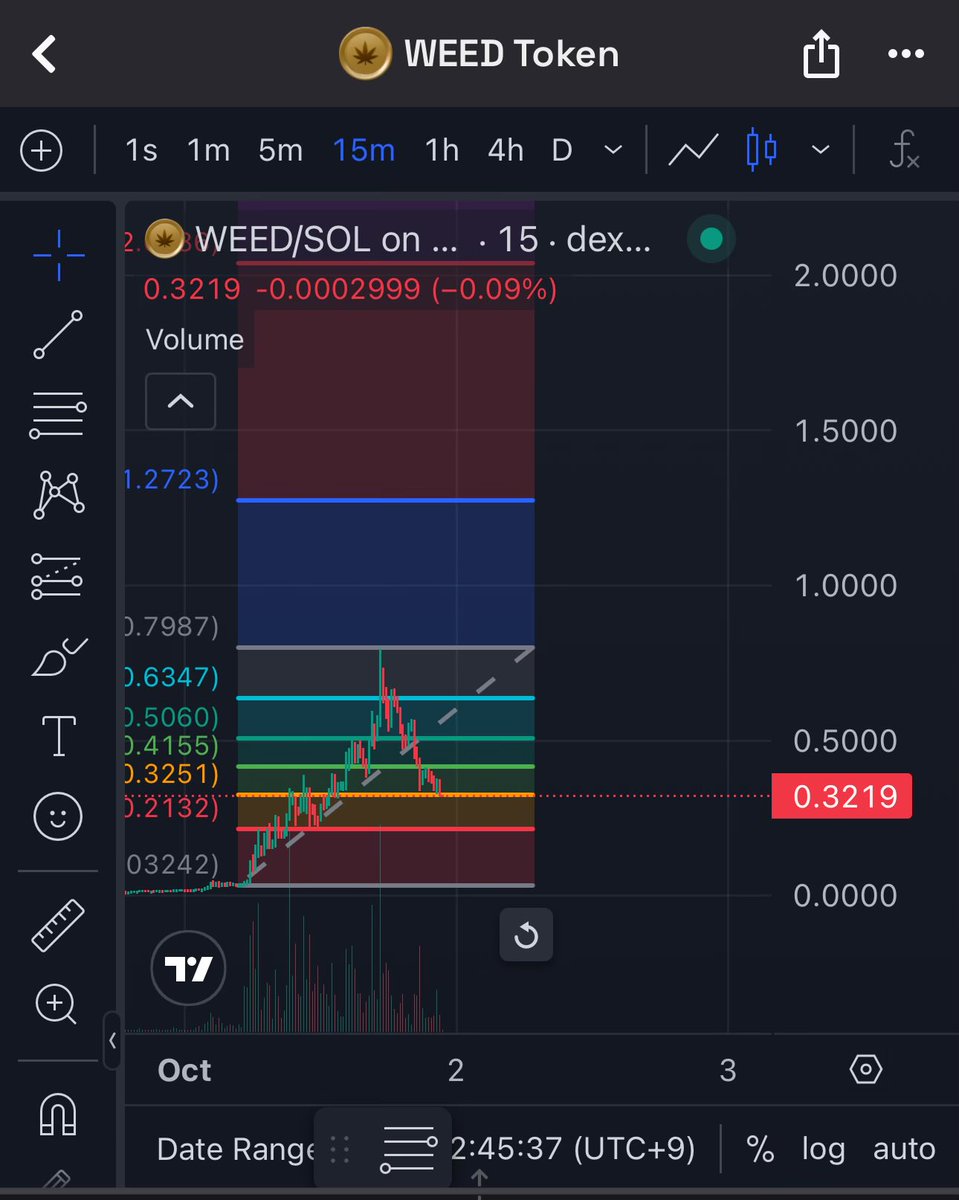Share the WEED Token chart
This screenshot has height=1200, width=959.
tap(820, 54)
